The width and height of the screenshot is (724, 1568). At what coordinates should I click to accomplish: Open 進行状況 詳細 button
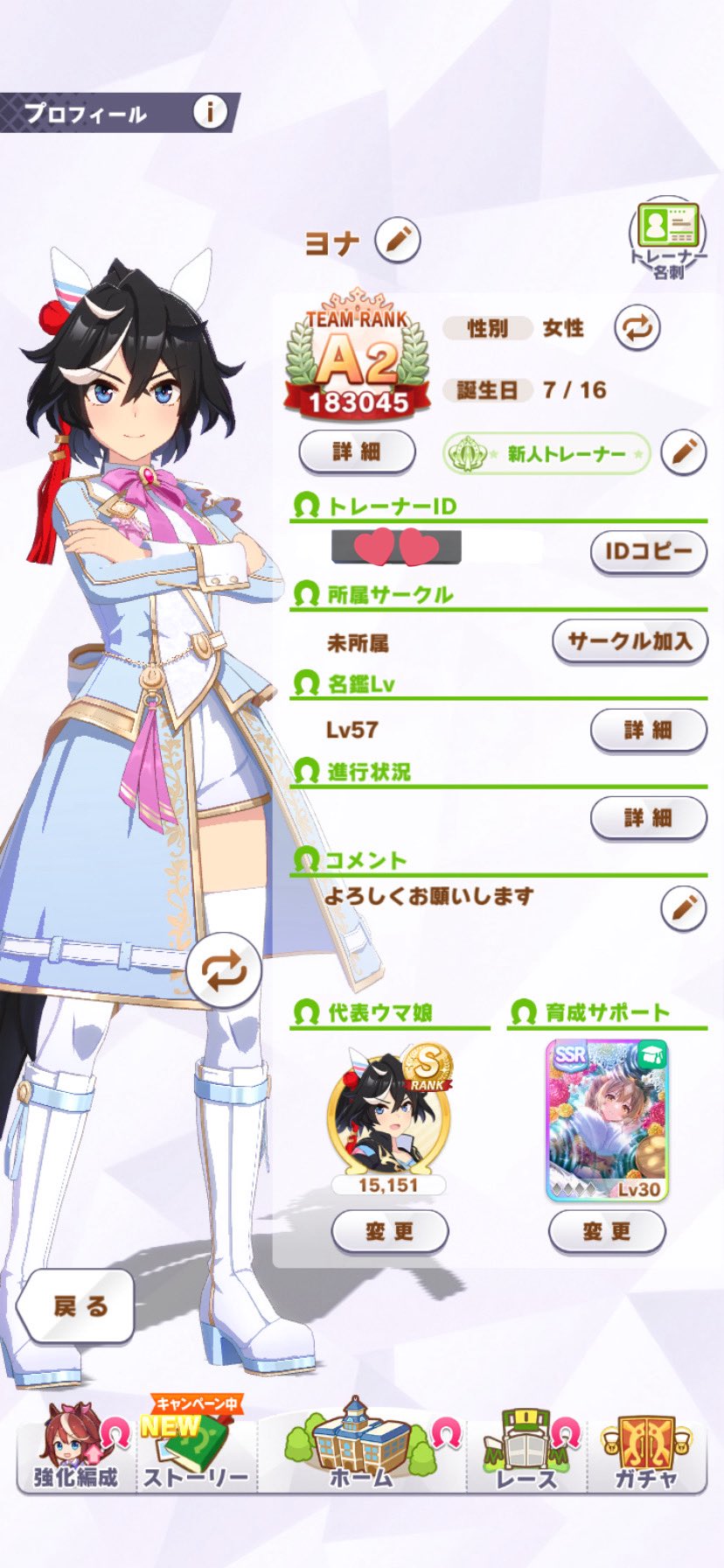649,818
